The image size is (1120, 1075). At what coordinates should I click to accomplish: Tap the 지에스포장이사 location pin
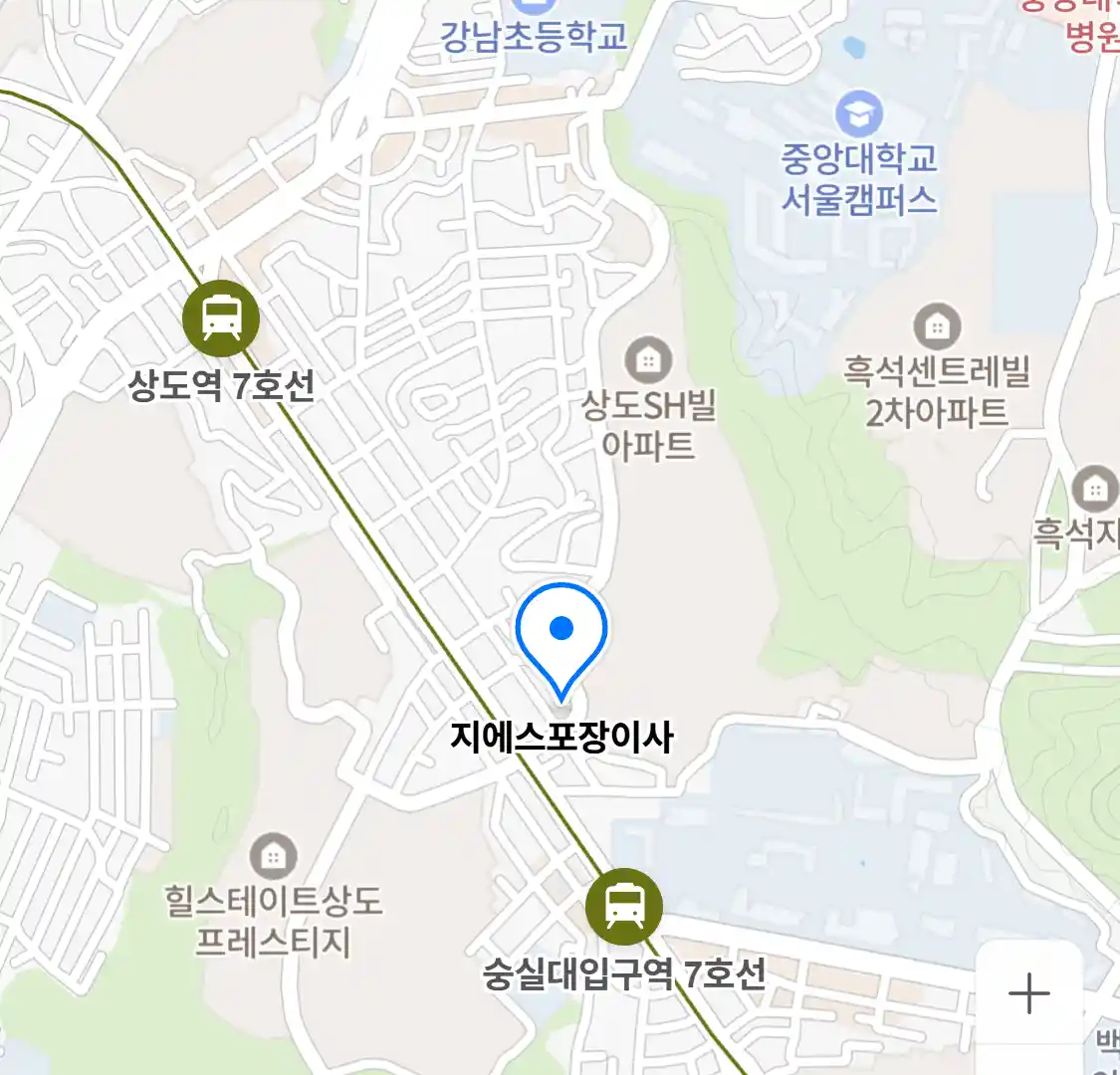click(561, 637)
